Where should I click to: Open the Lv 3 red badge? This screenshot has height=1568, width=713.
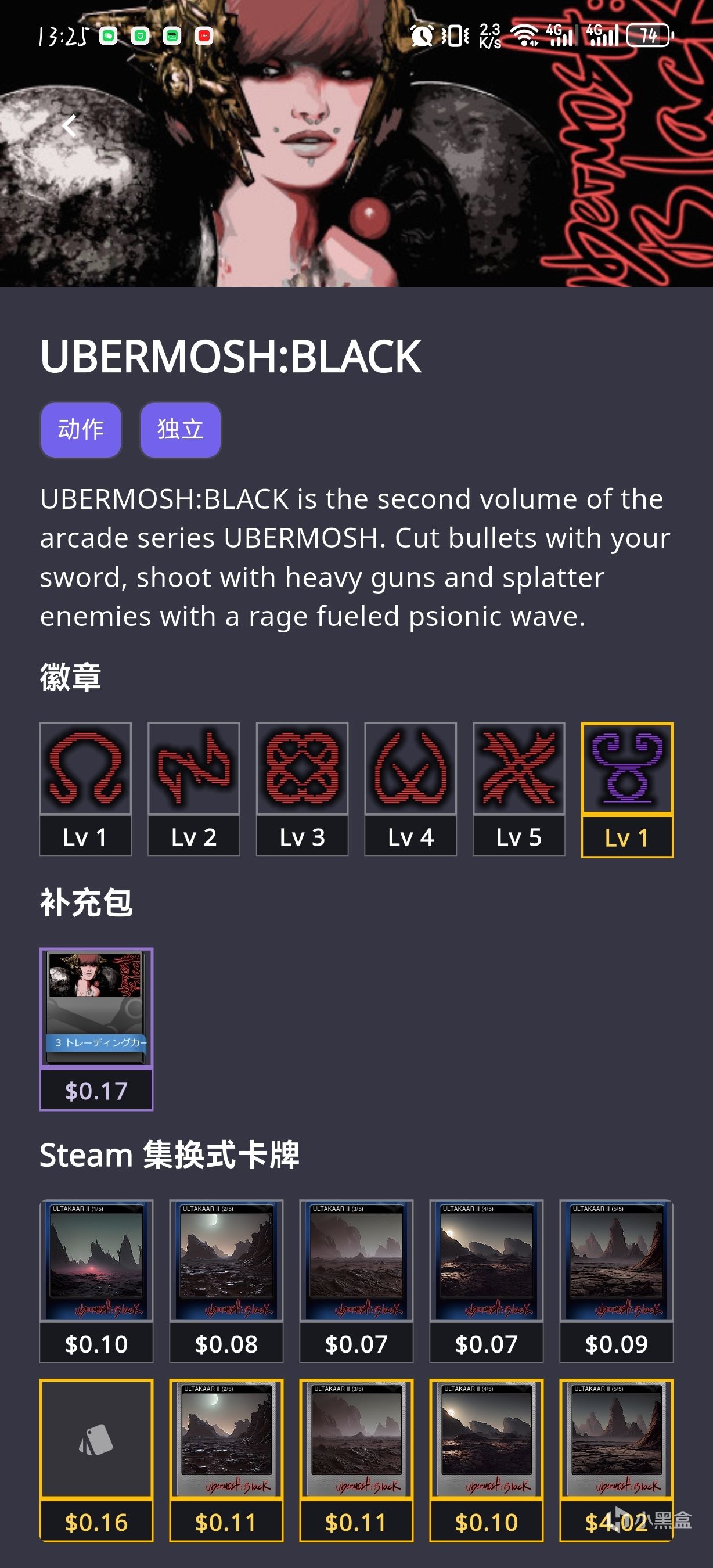click(x=302, y=788)
